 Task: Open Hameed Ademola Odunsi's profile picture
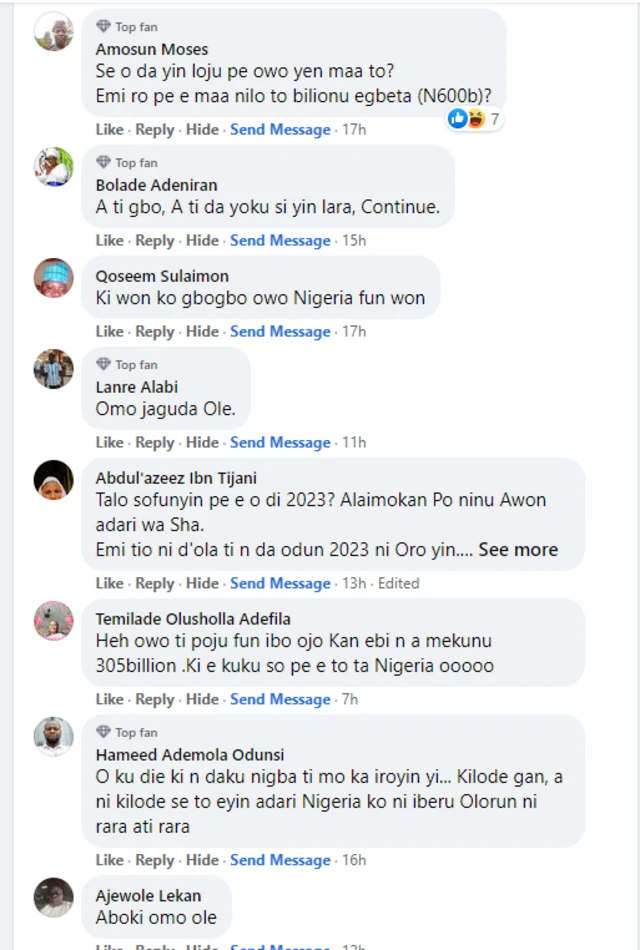53,736
